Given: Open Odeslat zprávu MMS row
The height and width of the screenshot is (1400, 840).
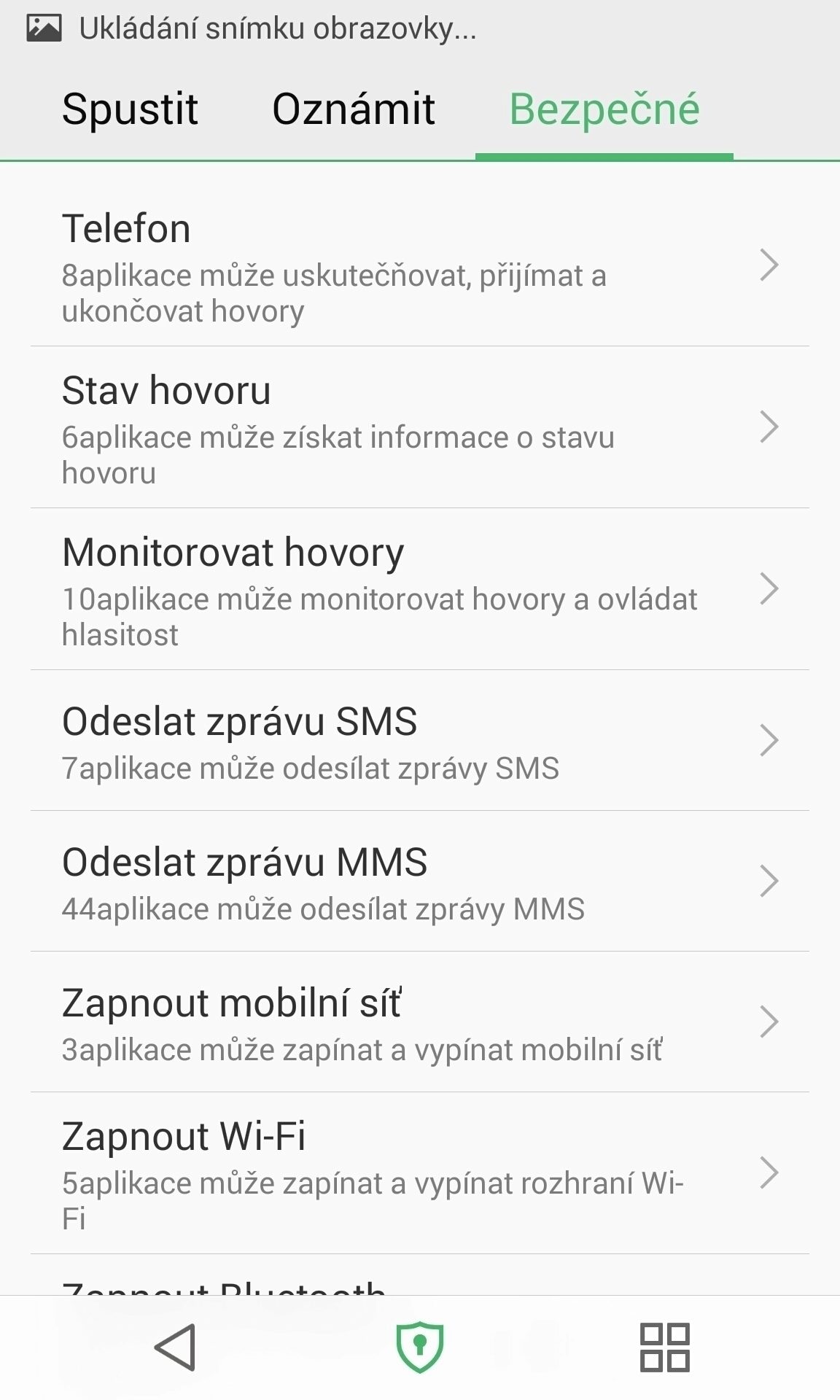Looking at the screenshot, I should point(420,882).
